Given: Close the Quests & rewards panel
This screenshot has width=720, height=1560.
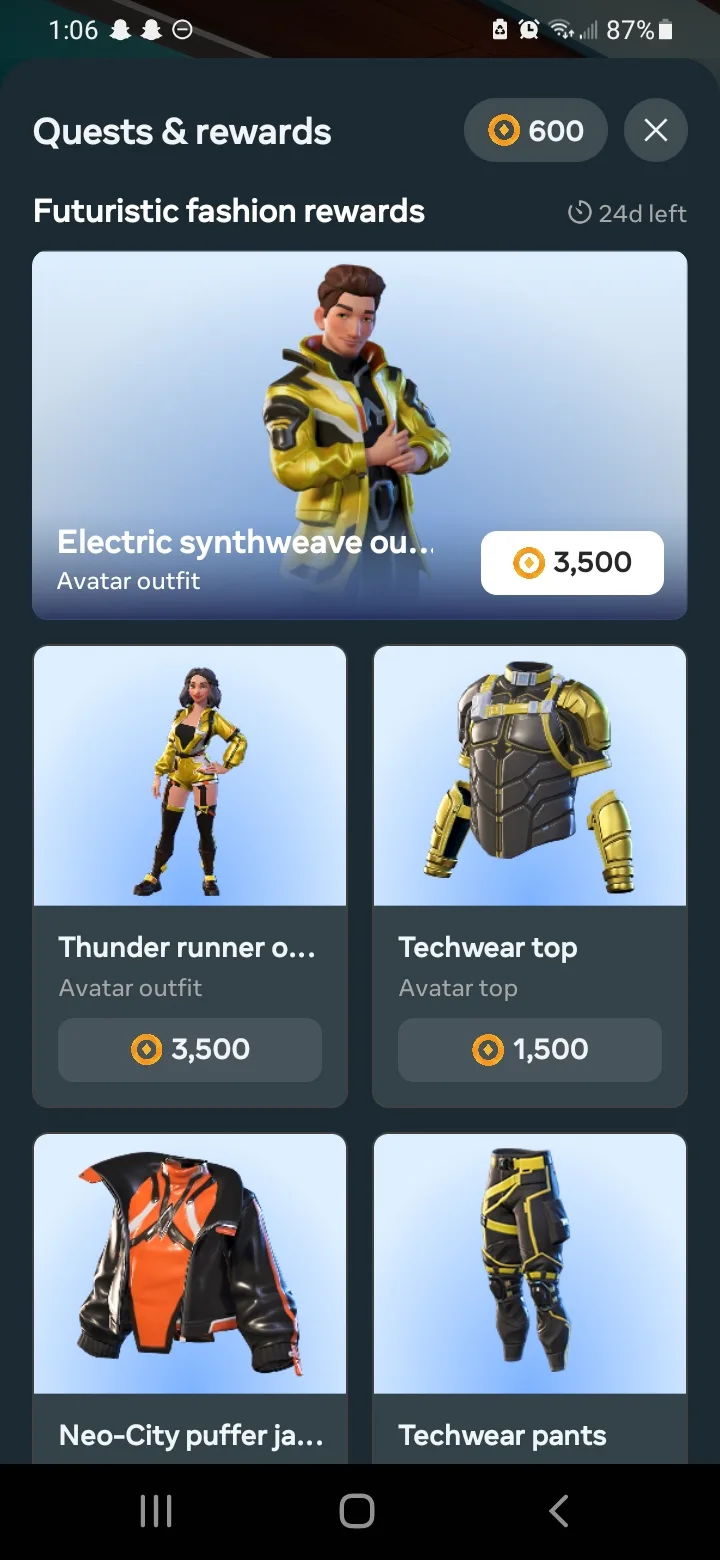Looking at the screenshot, I should pos(655,130).
